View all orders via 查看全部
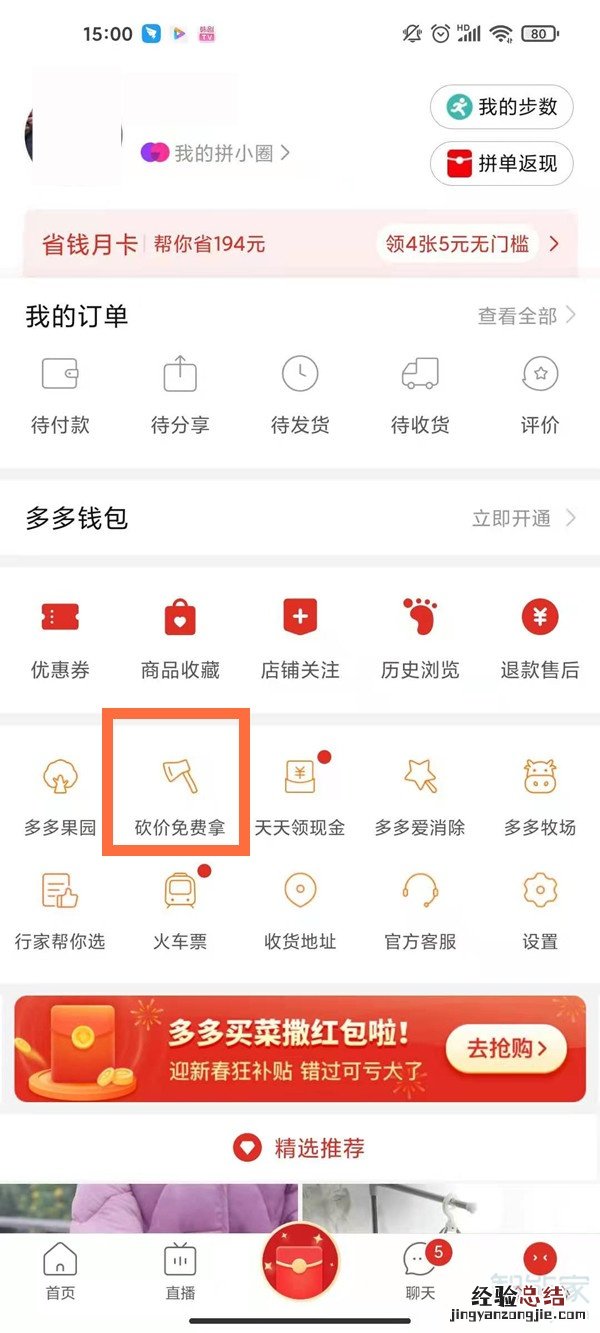 click(x=526, y=316)
